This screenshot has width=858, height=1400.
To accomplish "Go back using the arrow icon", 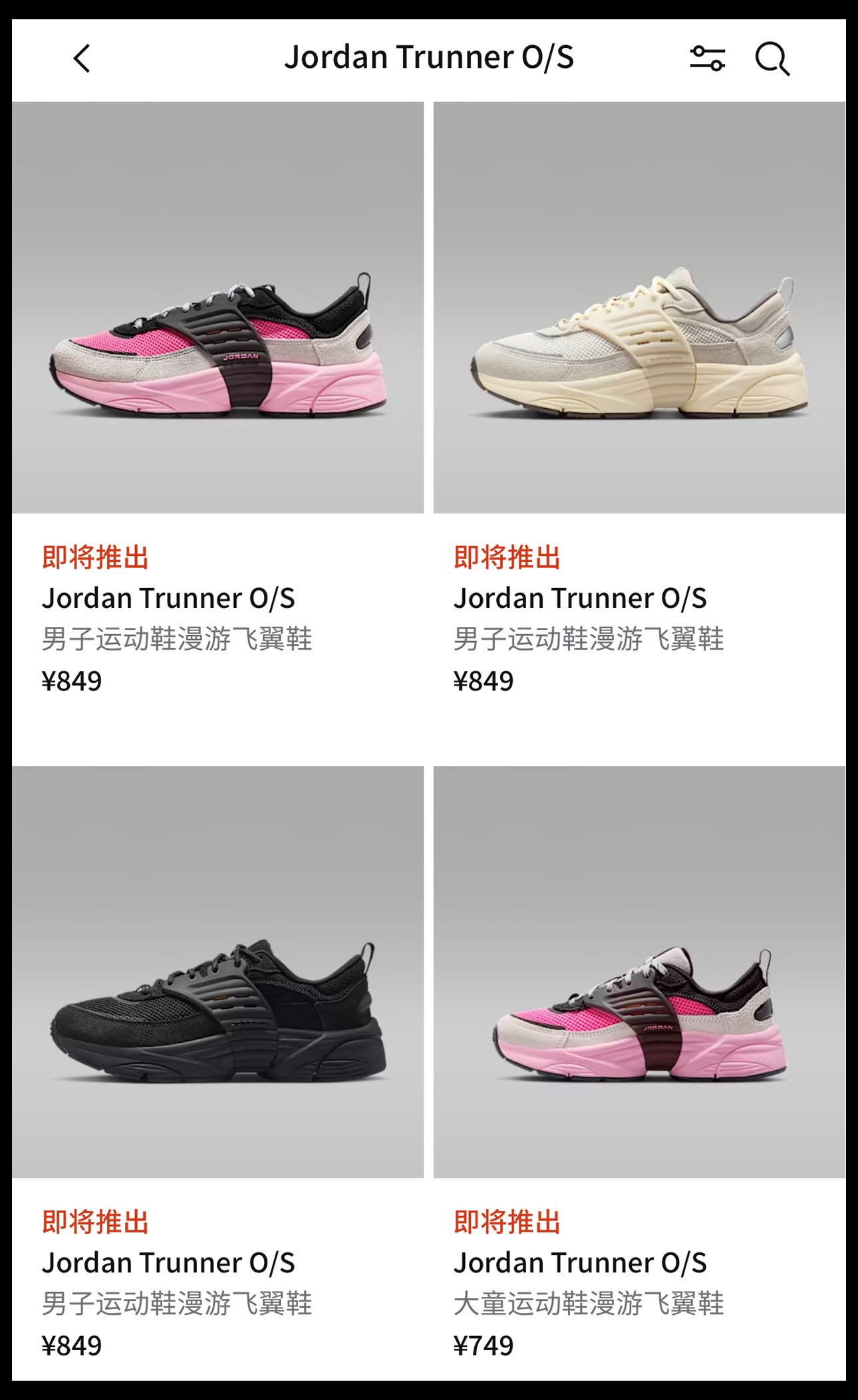I will pyautogui.click(x=82, y=59).
